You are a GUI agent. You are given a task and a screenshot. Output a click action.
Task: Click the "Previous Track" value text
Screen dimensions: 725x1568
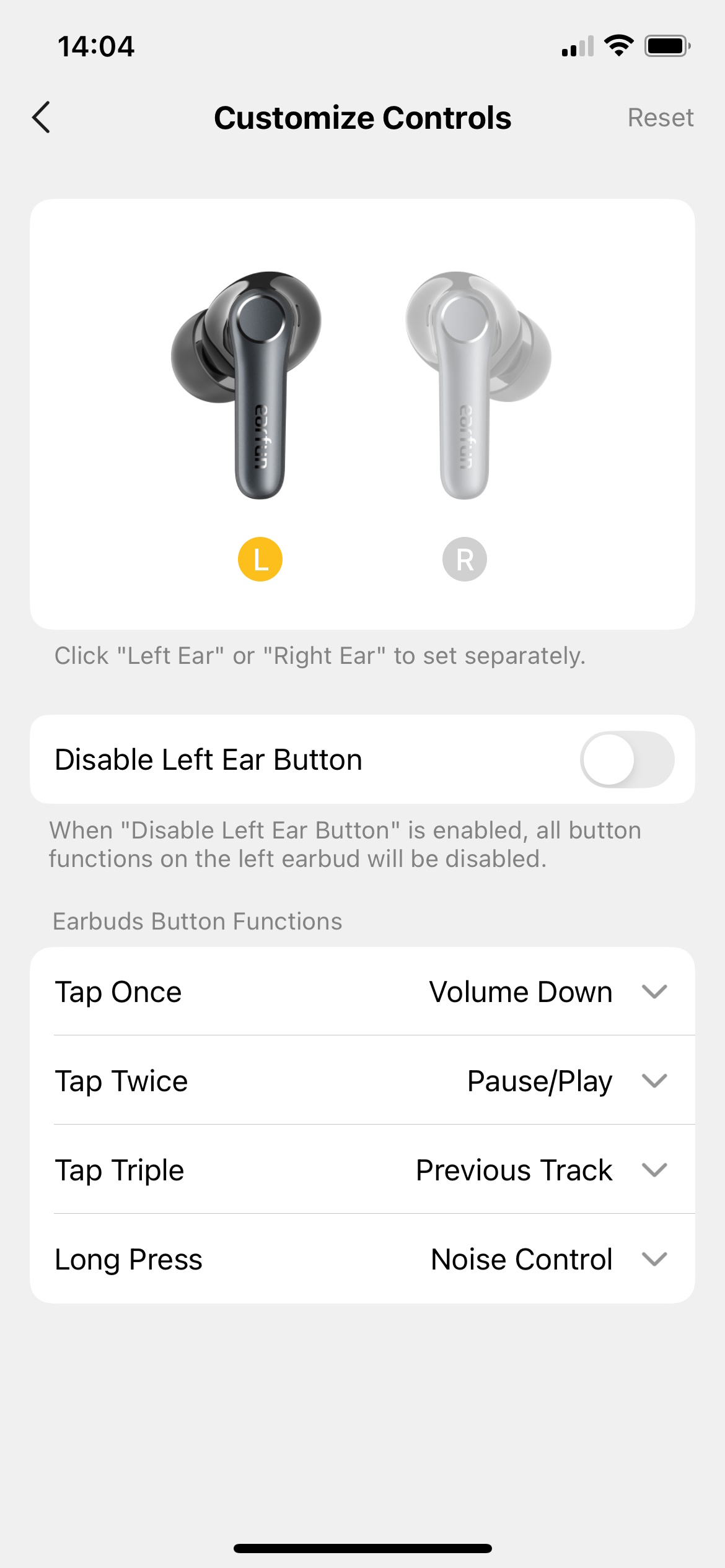point(513,1170)
